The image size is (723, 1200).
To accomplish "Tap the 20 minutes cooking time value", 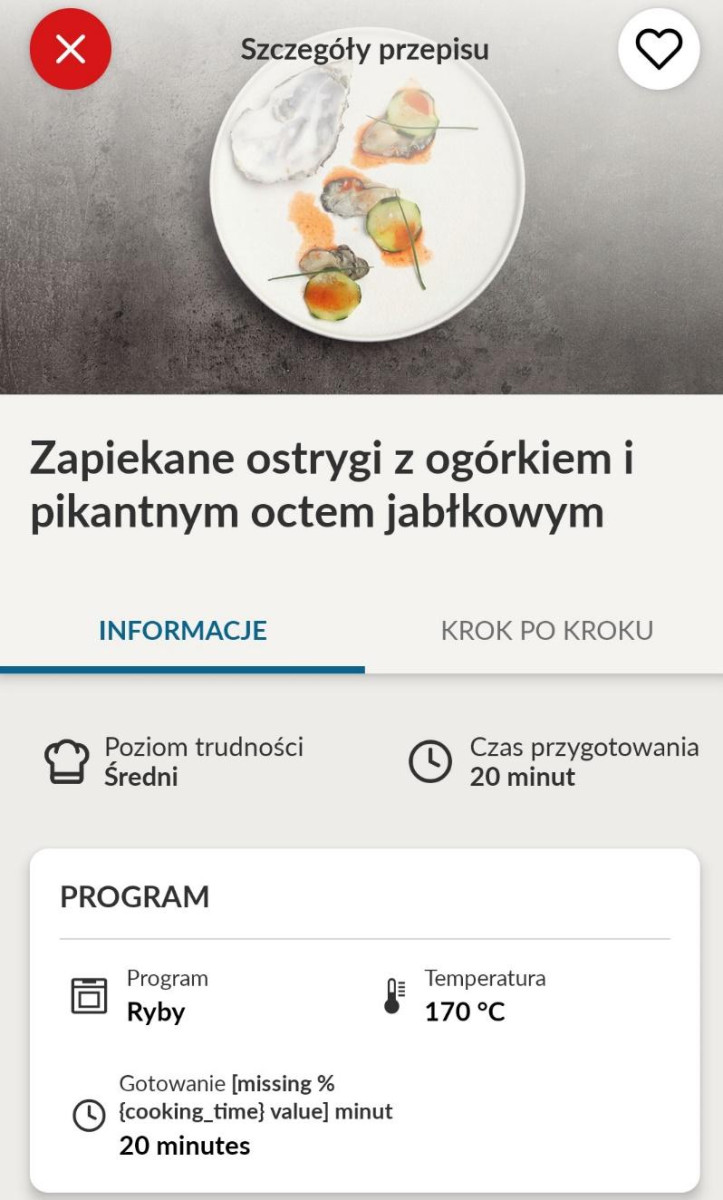I will (x=186, y=1145).
